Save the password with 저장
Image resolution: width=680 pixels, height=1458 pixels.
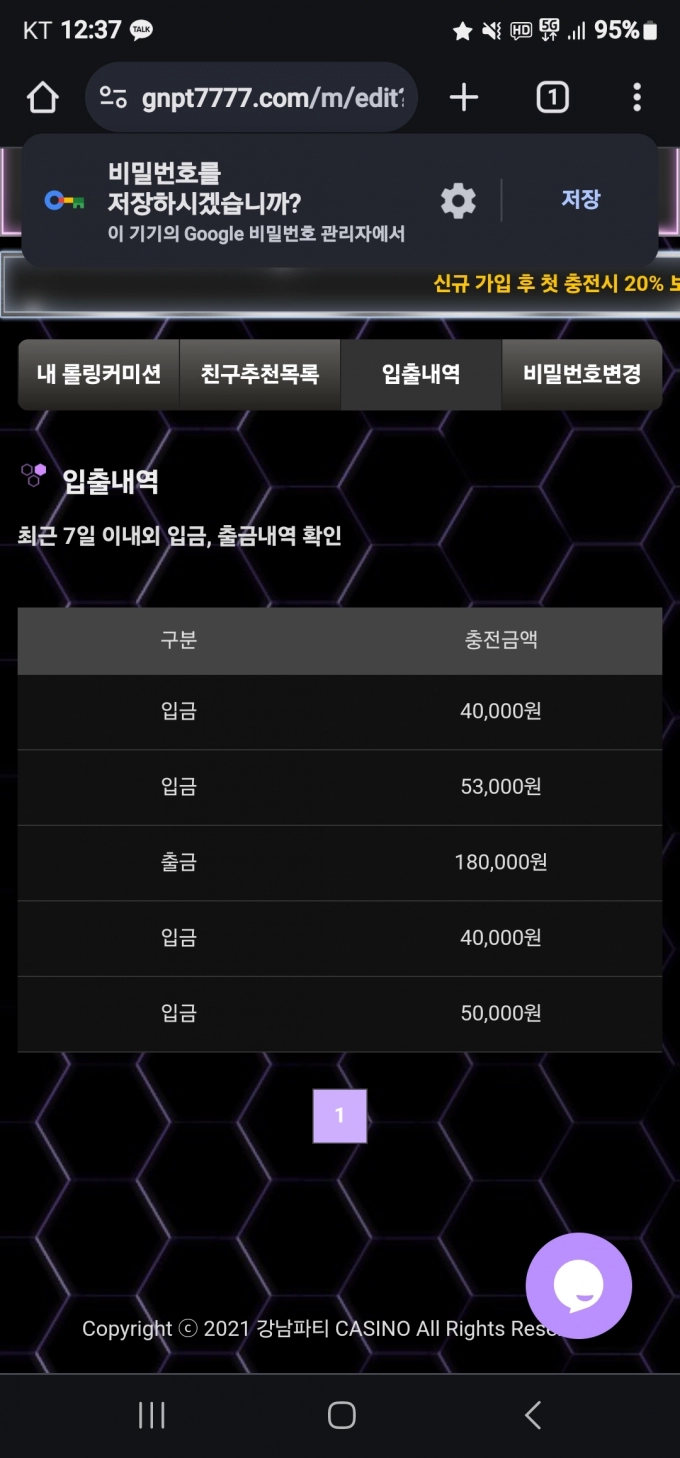(580, 199)
